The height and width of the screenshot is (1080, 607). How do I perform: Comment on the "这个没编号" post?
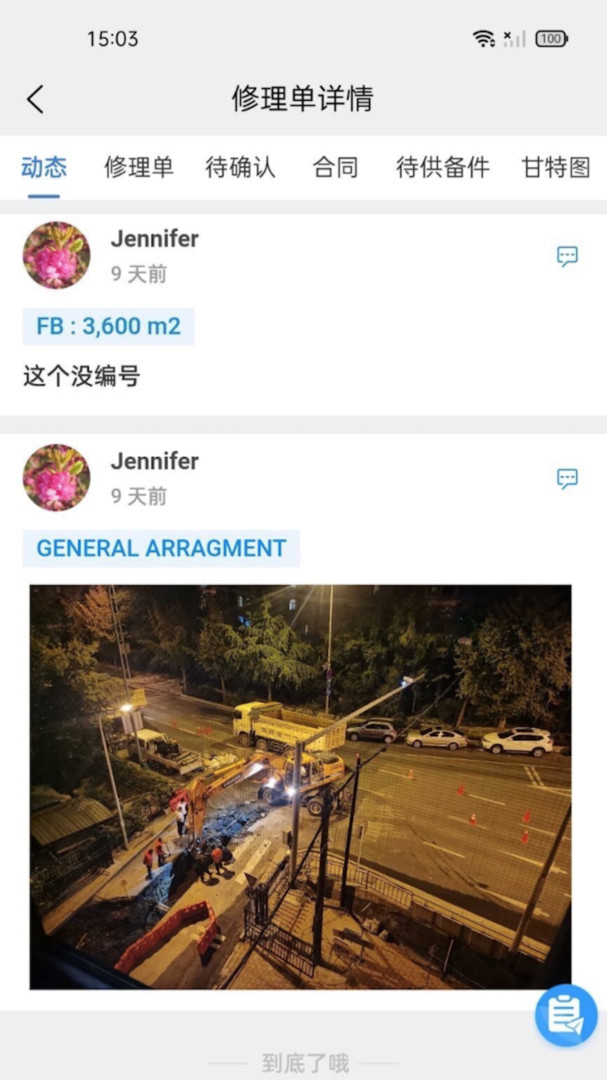tap(567, 256)
